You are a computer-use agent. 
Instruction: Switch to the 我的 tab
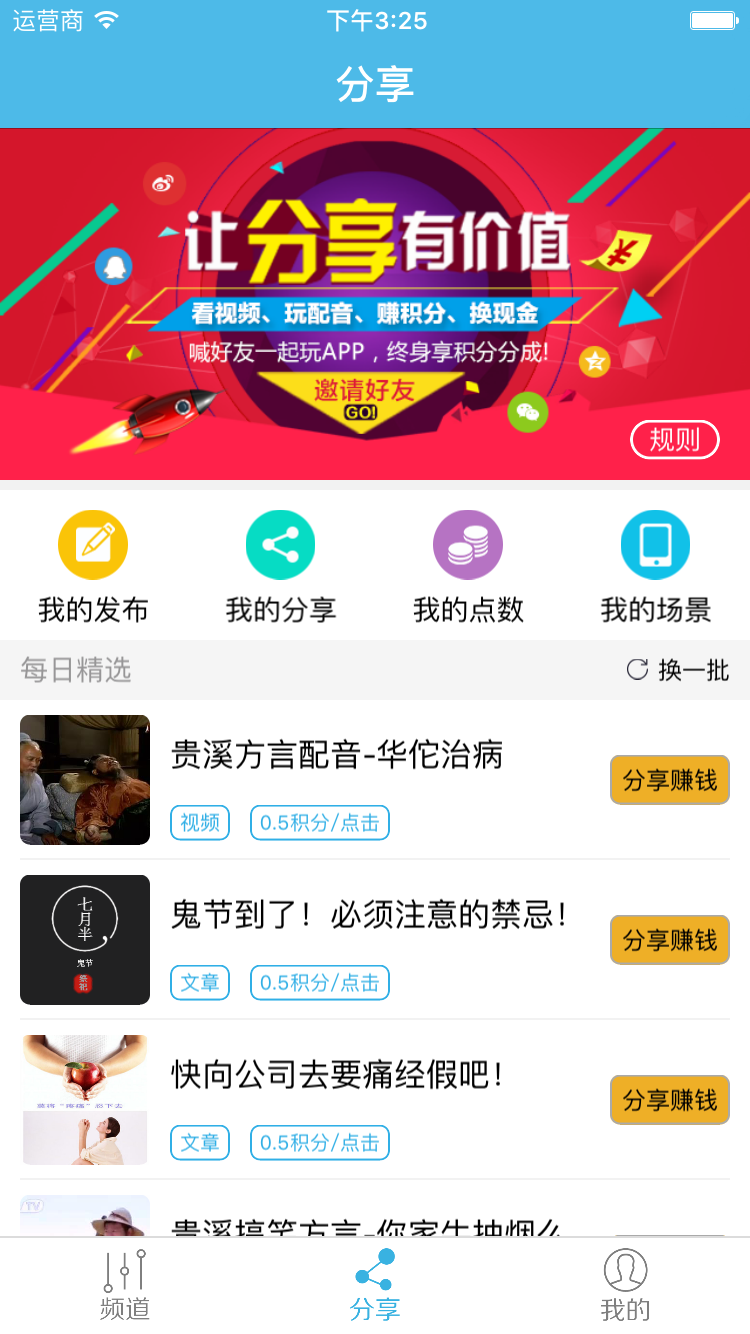[625, 1285]
